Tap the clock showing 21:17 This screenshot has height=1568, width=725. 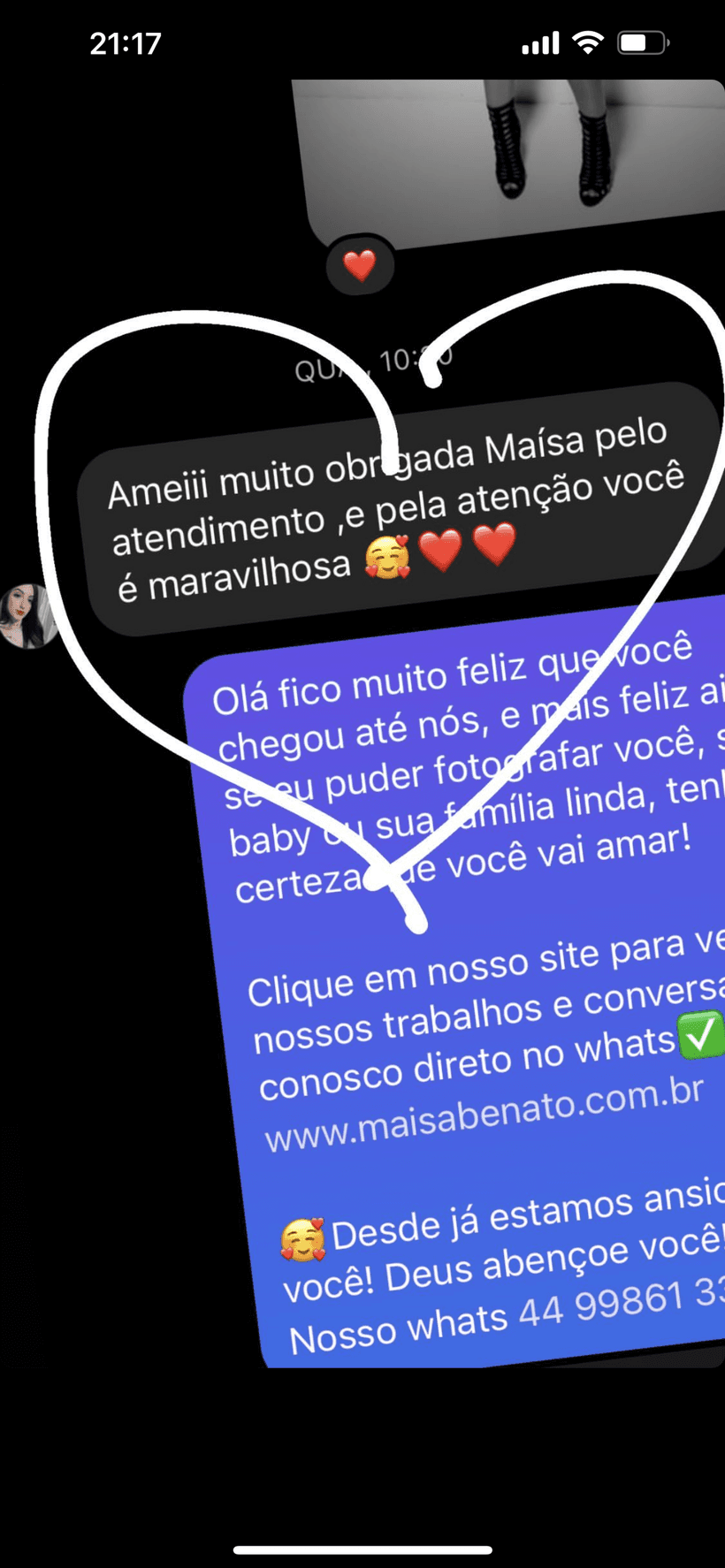click(124, 42)
